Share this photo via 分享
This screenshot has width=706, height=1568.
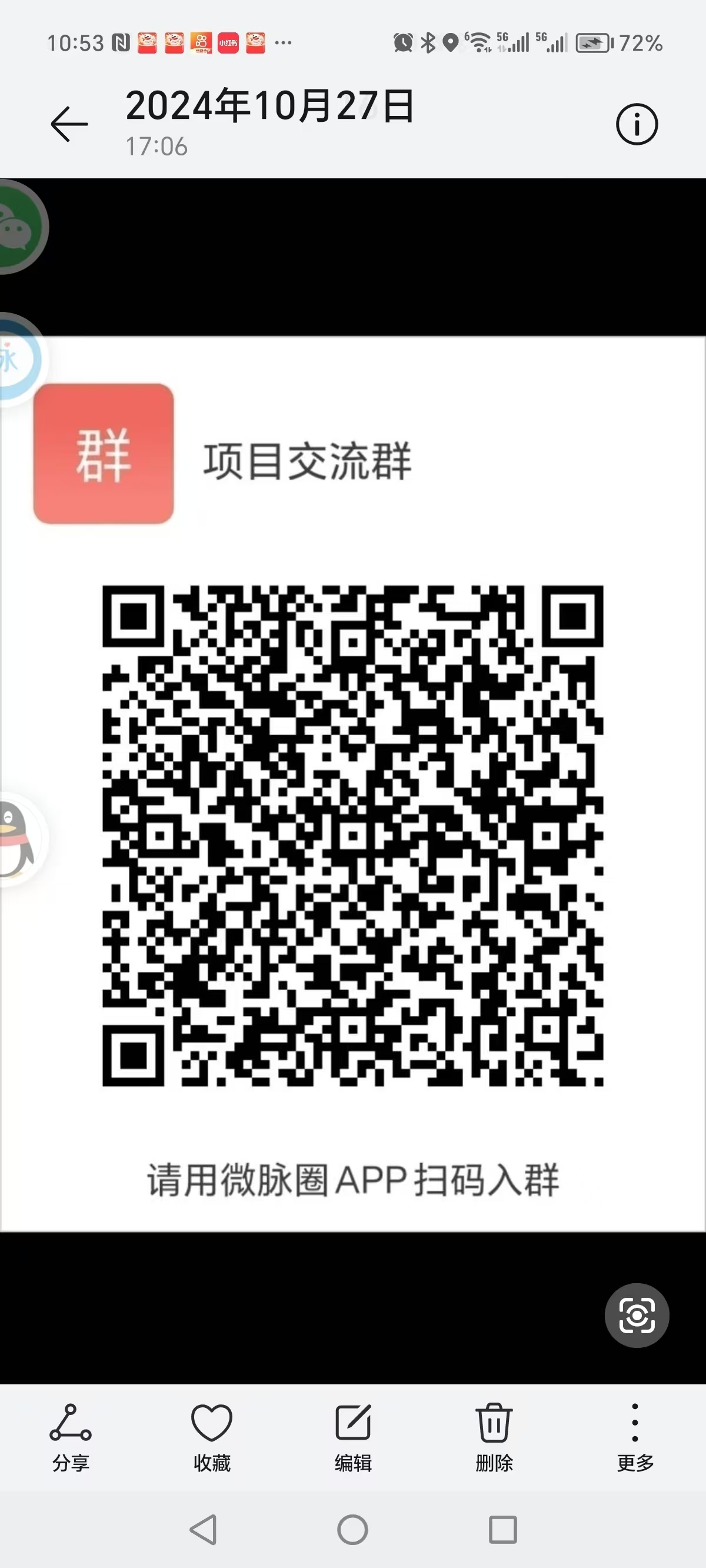coord(71,1437)
